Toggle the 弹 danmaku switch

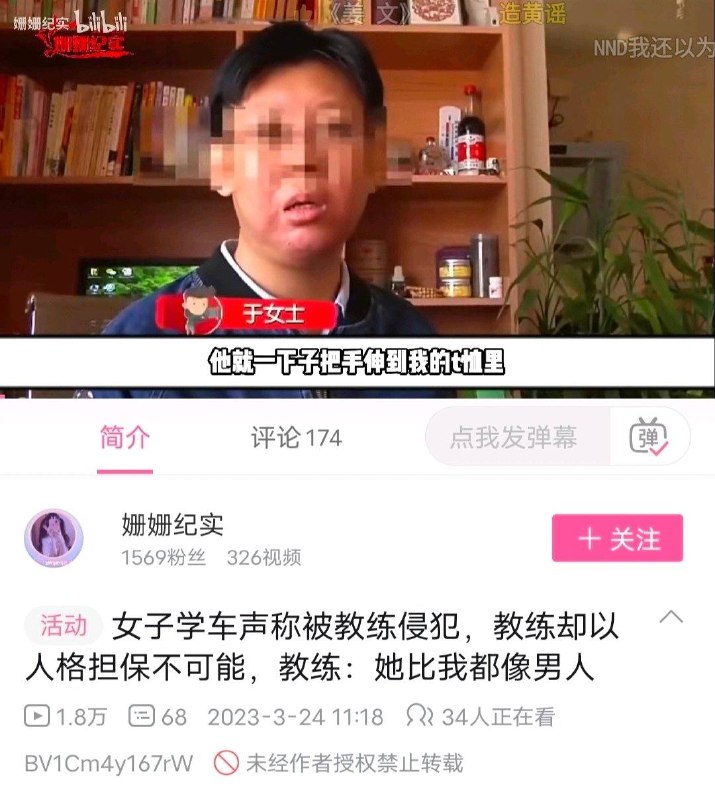(x=648, y=436)
